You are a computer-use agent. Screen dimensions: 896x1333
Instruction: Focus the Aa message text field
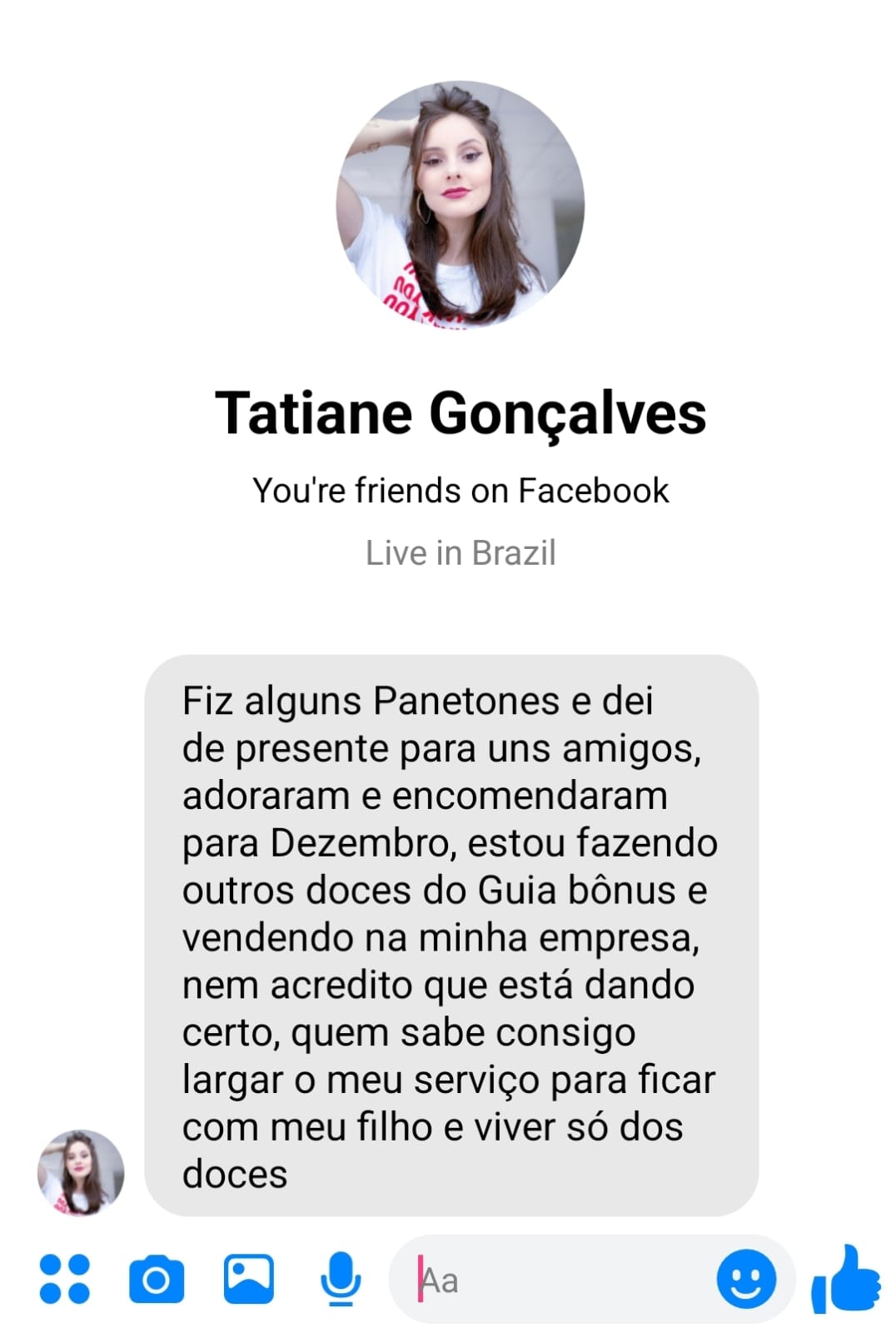point(558,1280)
